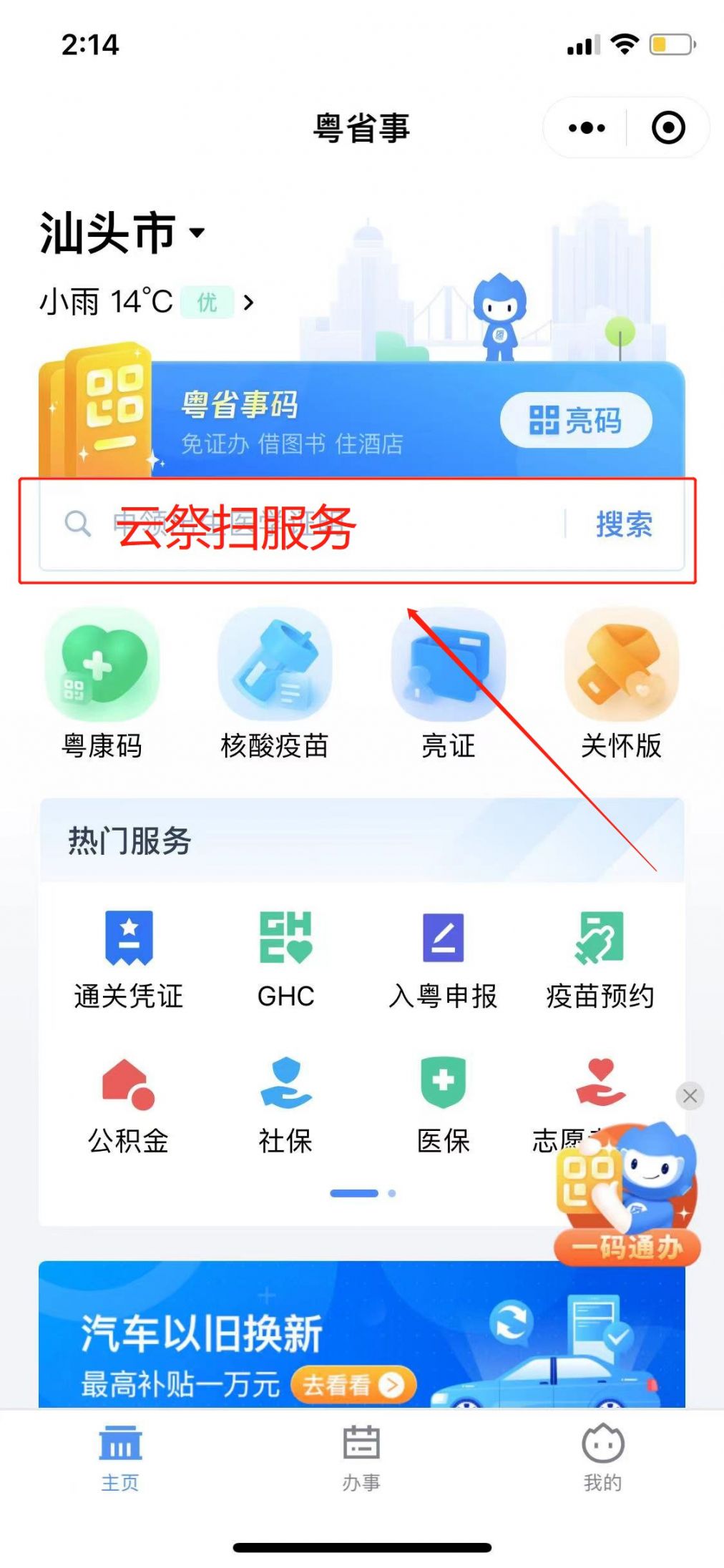Open the 粤康码 health code service
This screenshot has width=724, height=1568.
tap(101, 685)
